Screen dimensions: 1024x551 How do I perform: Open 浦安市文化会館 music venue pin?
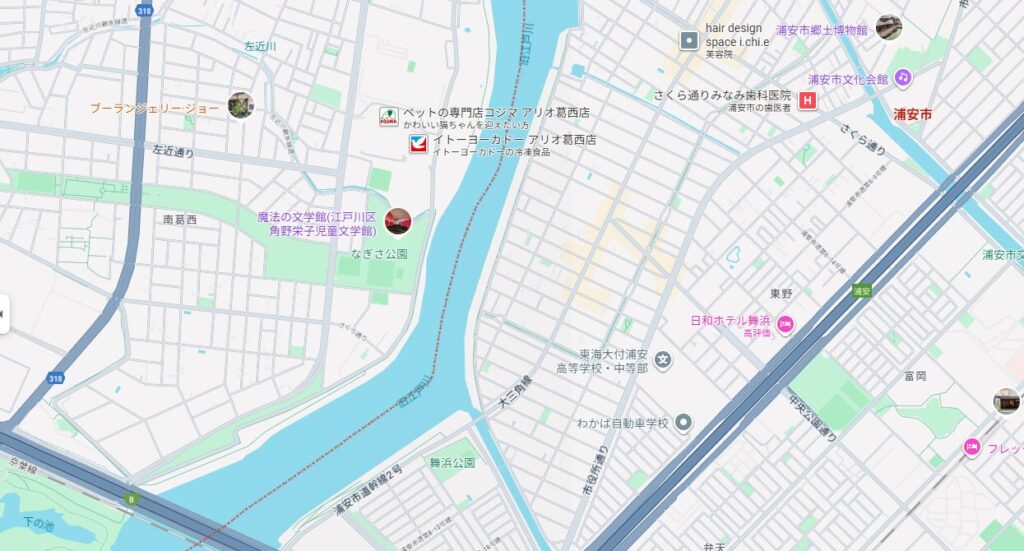pyautogui.click(x=903, y=77)
